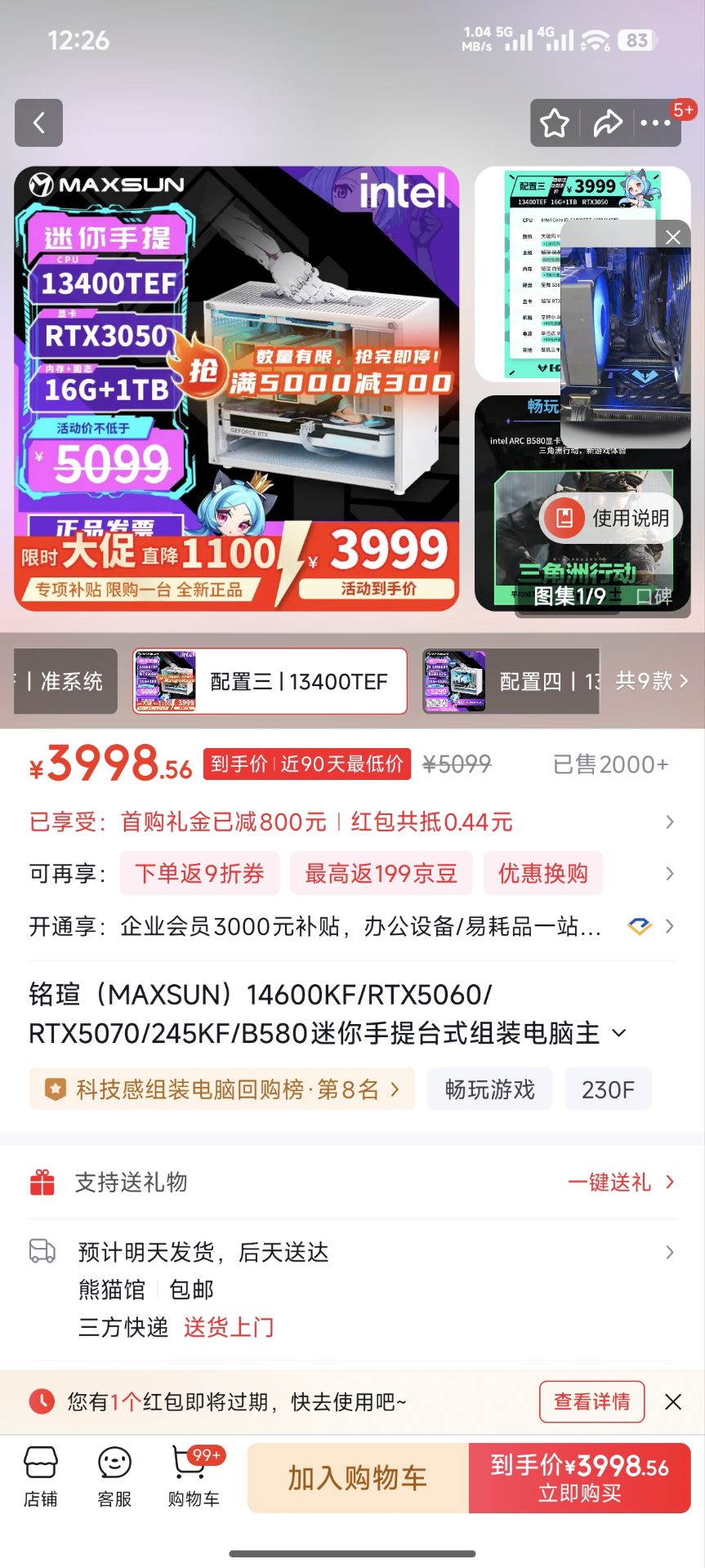Image resolution: width=705 pixels, height=1568 pixels.
Task: Add the item via 加入购物车
Action: pyautogui.click(x=358, y=1477)
